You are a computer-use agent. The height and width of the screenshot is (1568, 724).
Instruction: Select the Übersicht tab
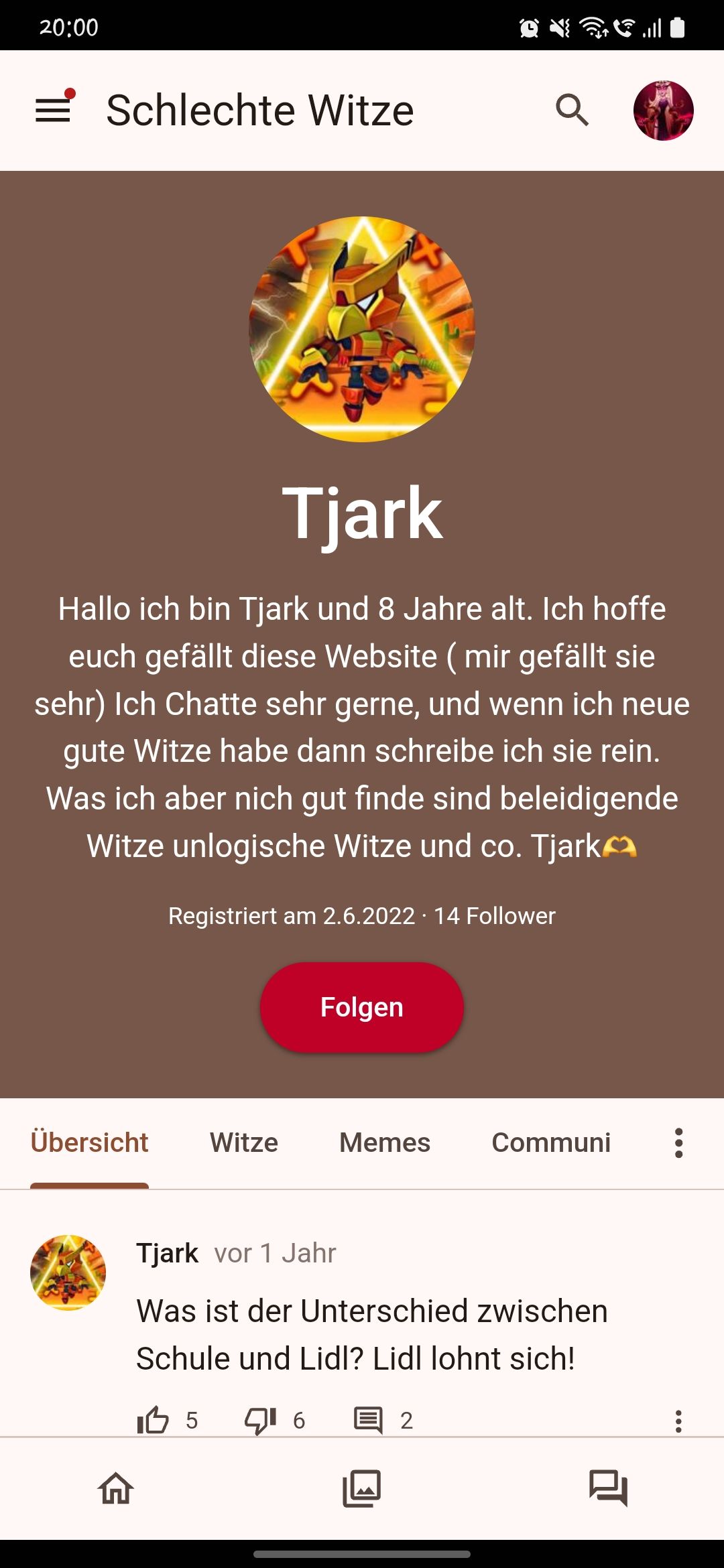pyautogui.click(x=89, y=1142)
